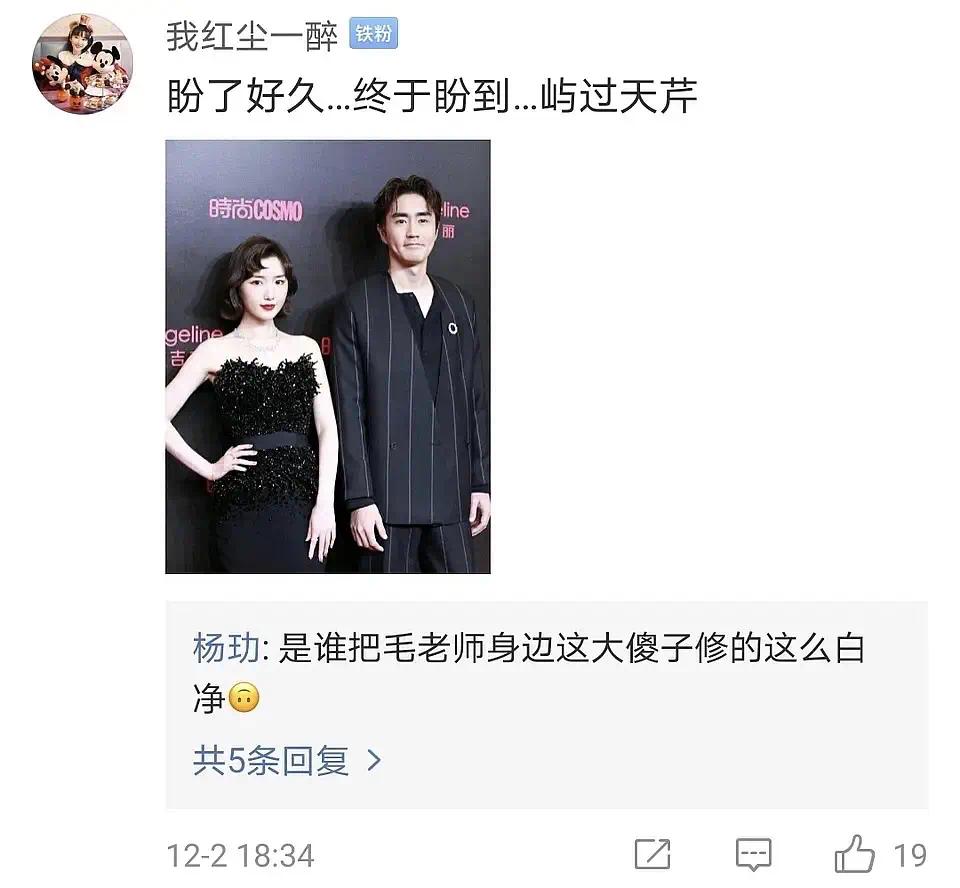Open the attached red carpet photo

pos(328,356)
